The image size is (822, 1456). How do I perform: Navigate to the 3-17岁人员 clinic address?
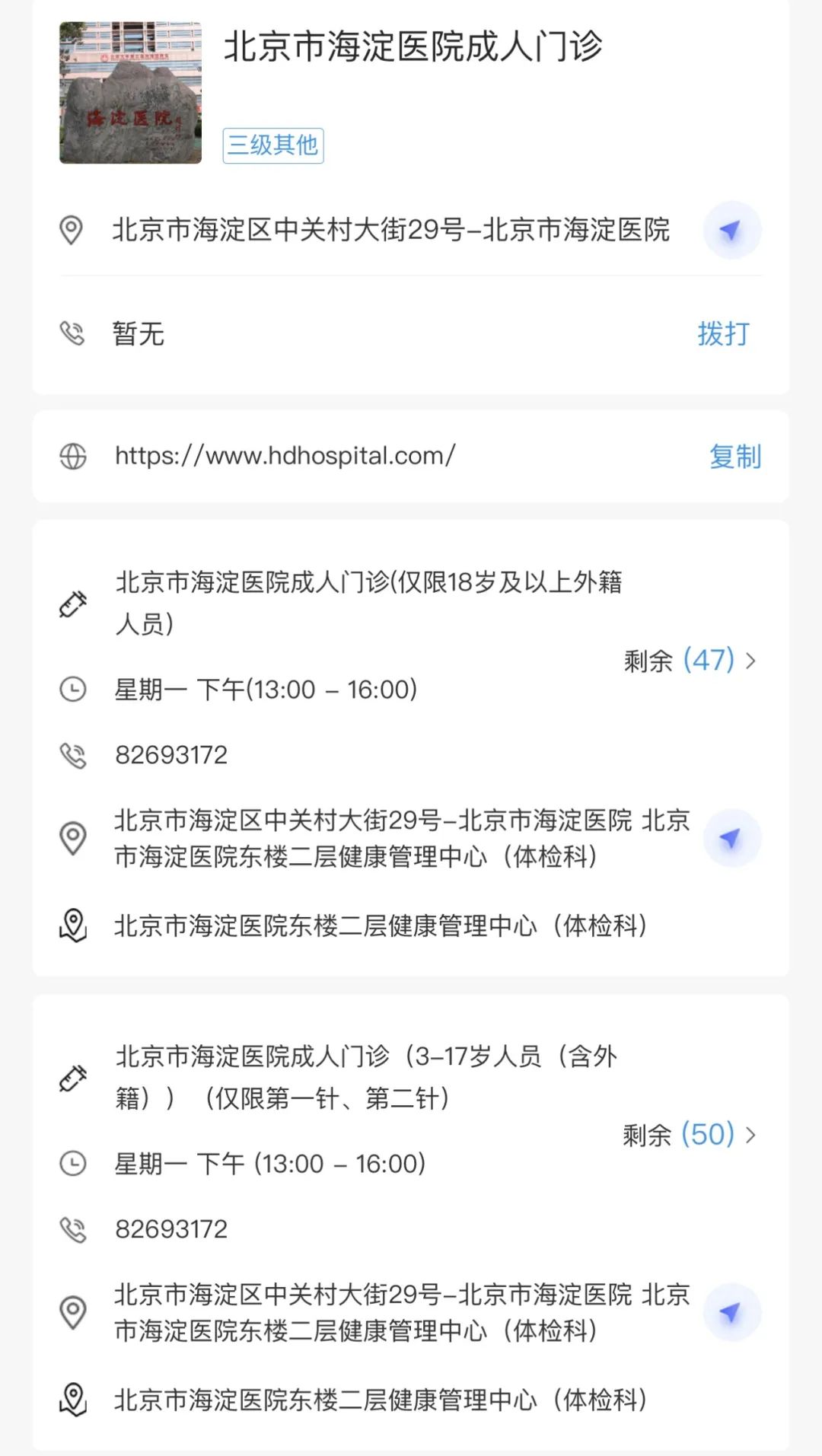[x=731, y=1313]
